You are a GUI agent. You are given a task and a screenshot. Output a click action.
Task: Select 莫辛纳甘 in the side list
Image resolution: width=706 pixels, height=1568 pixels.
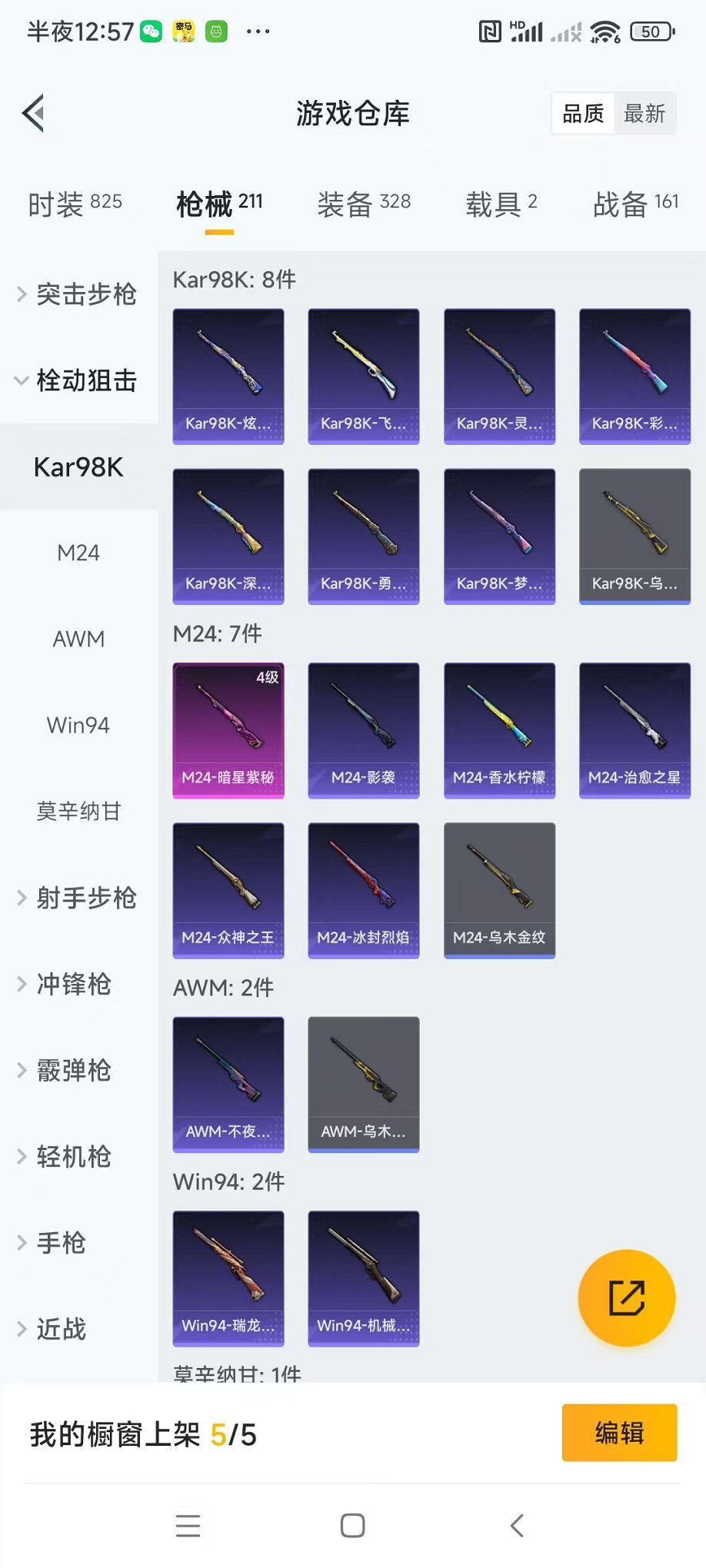(x=78, y=811)
